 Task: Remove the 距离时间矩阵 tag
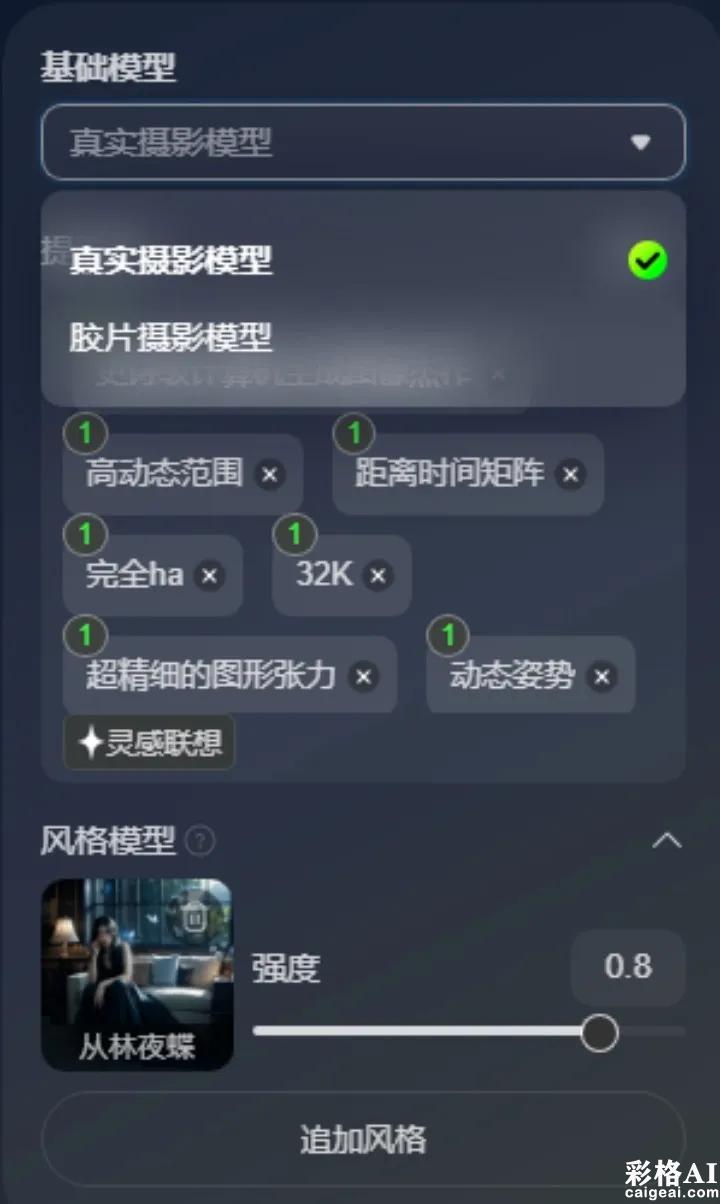[x=570, y=474]
